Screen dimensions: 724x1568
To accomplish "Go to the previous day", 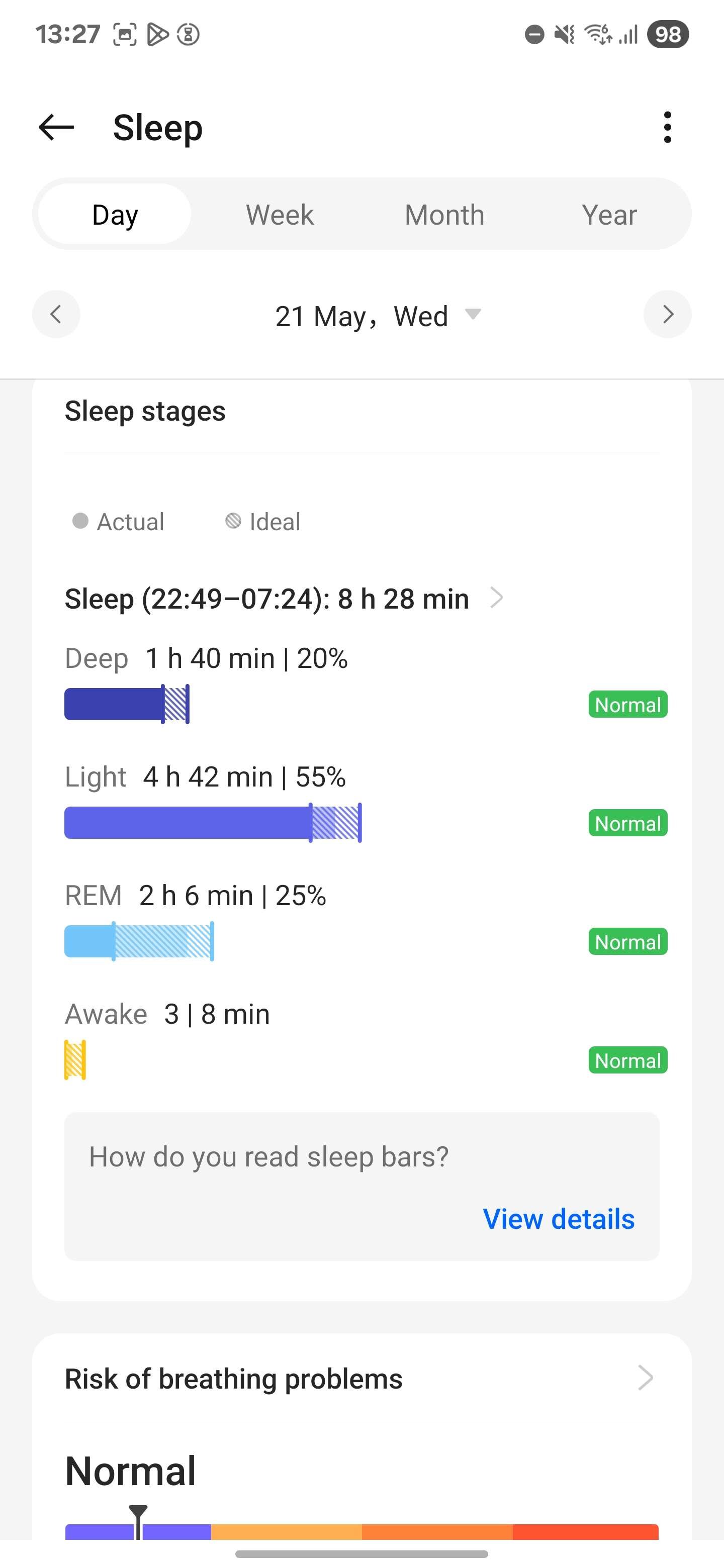I will coord(56,314).
